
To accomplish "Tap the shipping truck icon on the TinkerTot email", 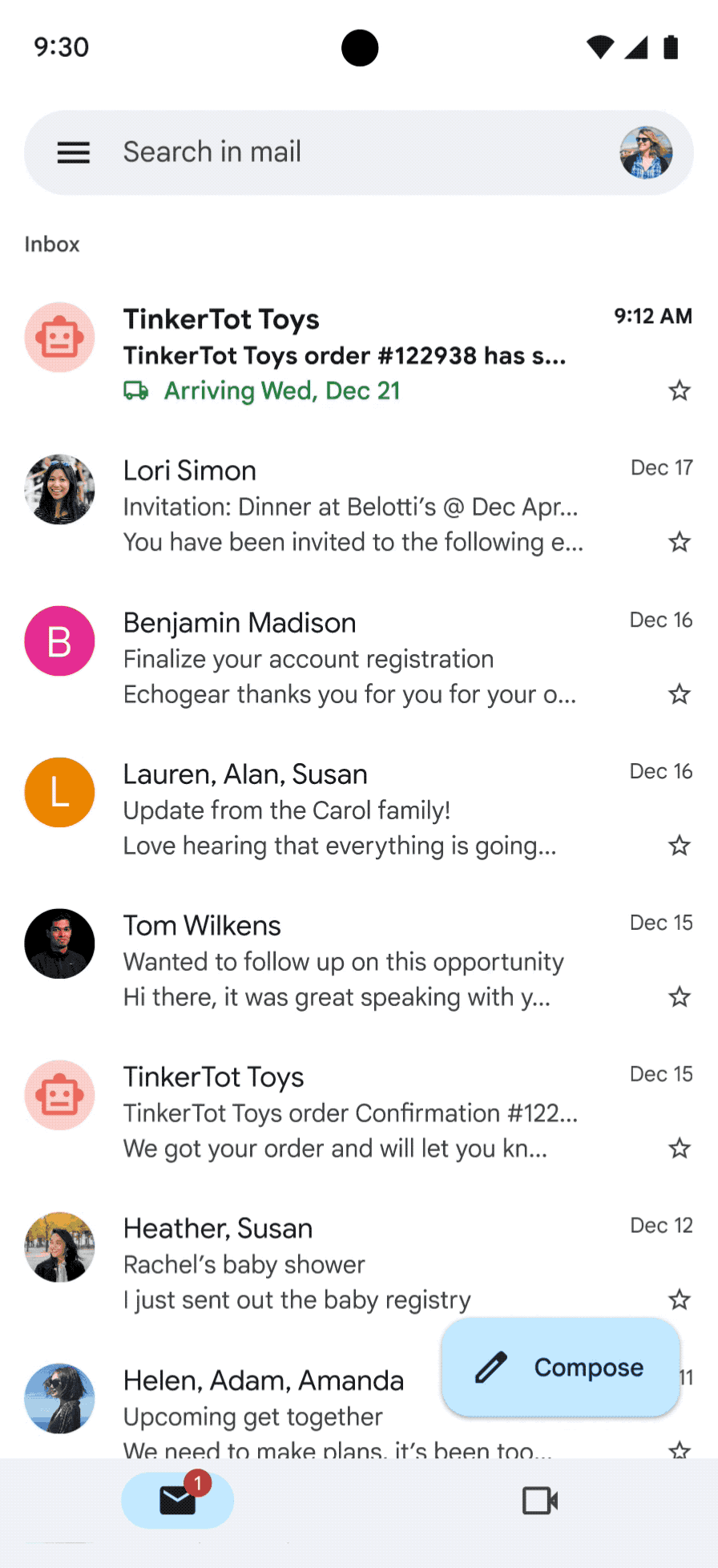I will point(136,390).
